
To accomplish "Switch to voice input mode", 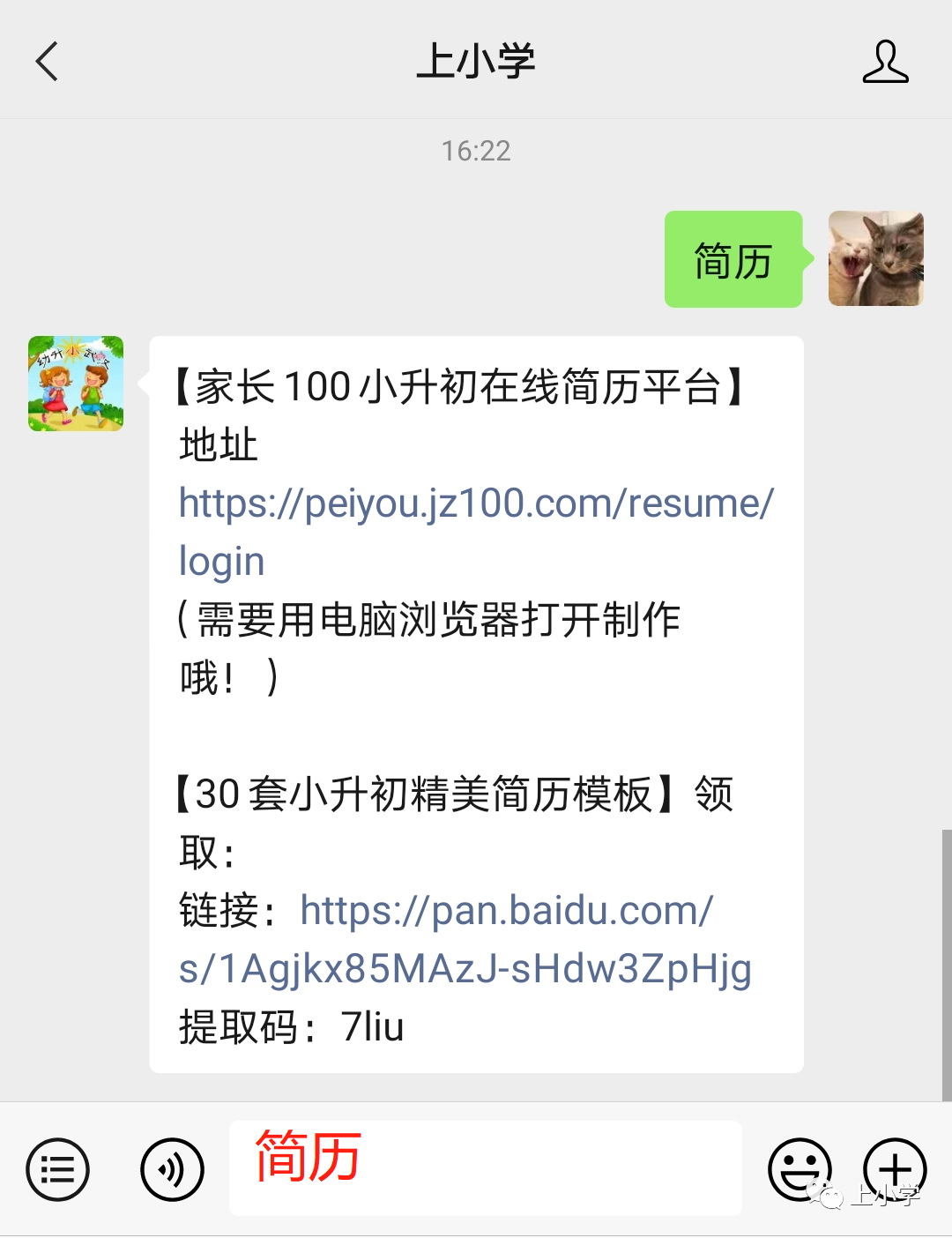I will tap(172, 1170).
